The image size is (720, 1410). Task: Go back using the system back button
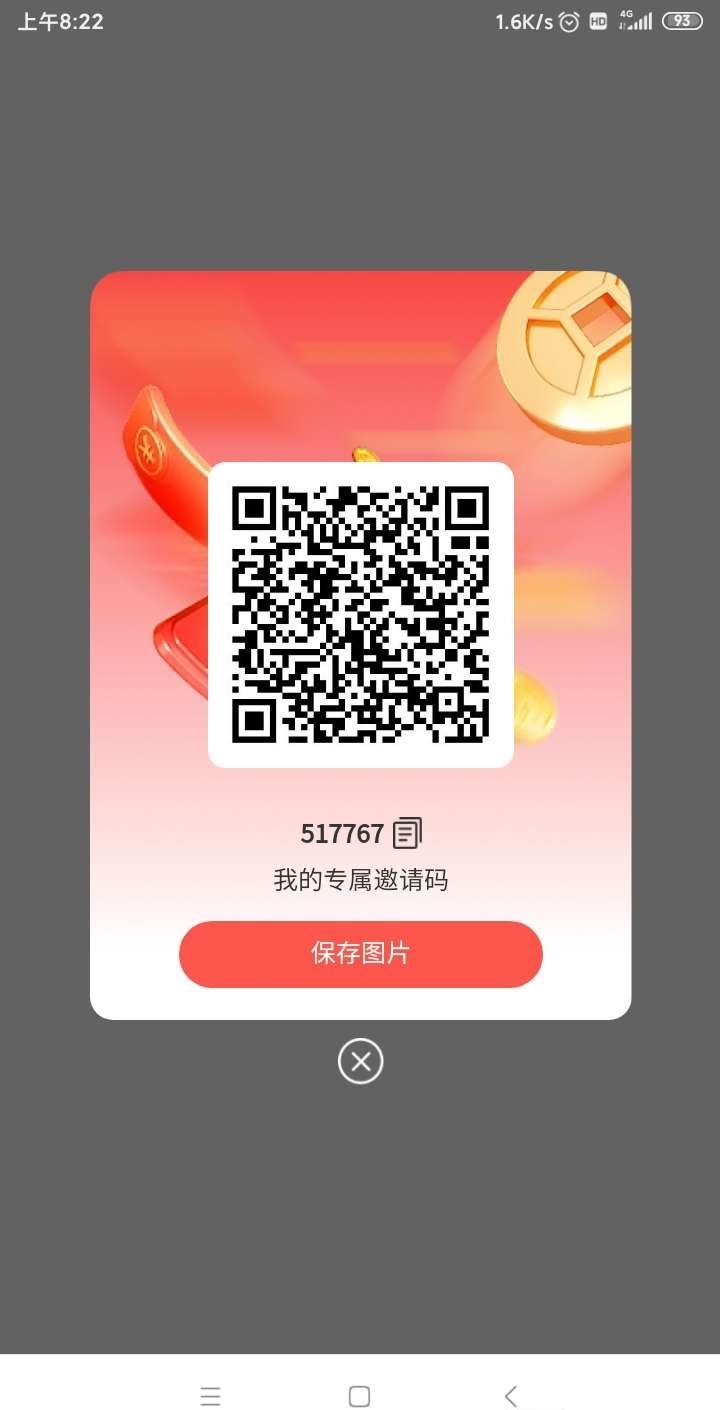pos(510,1396)
